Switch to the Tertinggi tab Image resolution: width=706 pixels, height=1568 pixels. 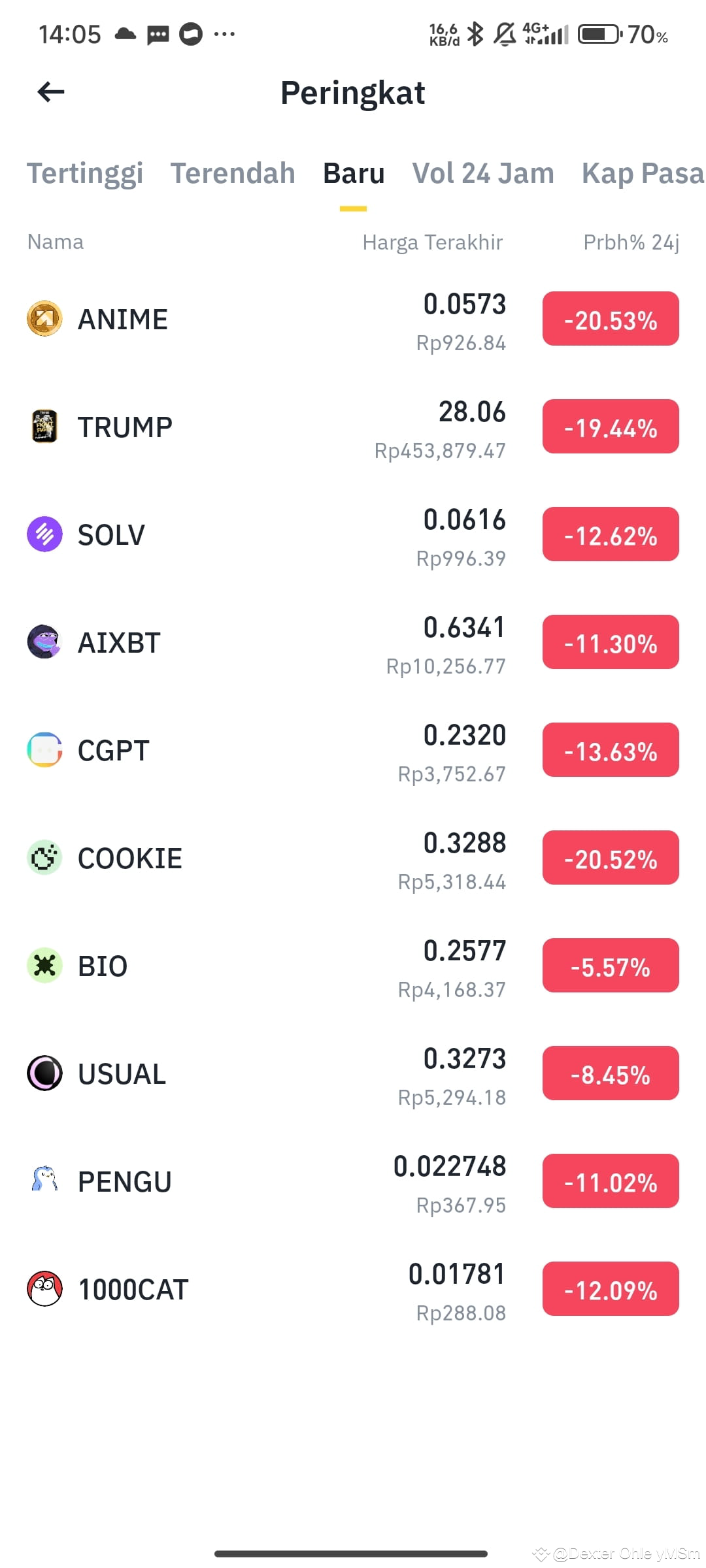(85, 174)
